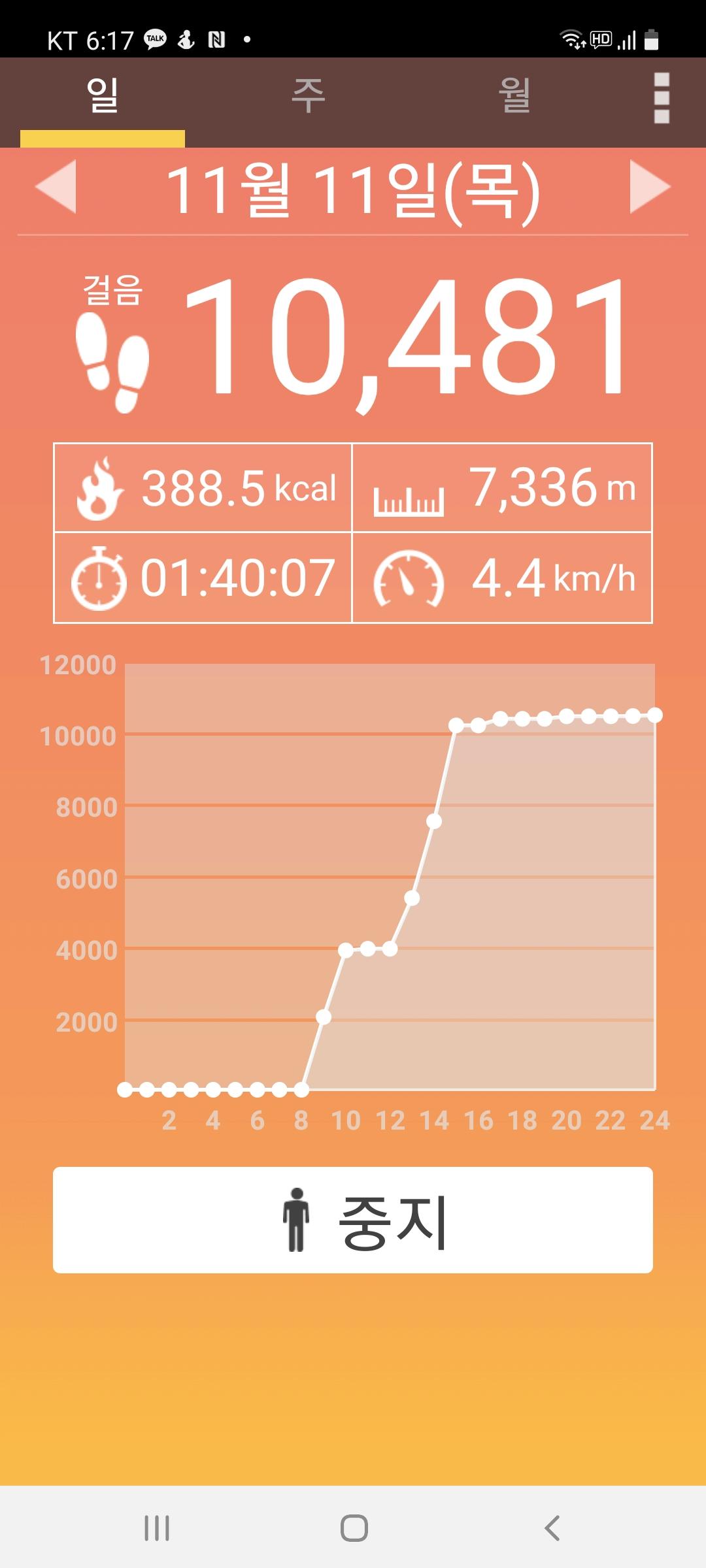Image resolution: width=706 pixels, height=1568 pixels.
Task: Select the 일 (day) tab
Action: 103,97
